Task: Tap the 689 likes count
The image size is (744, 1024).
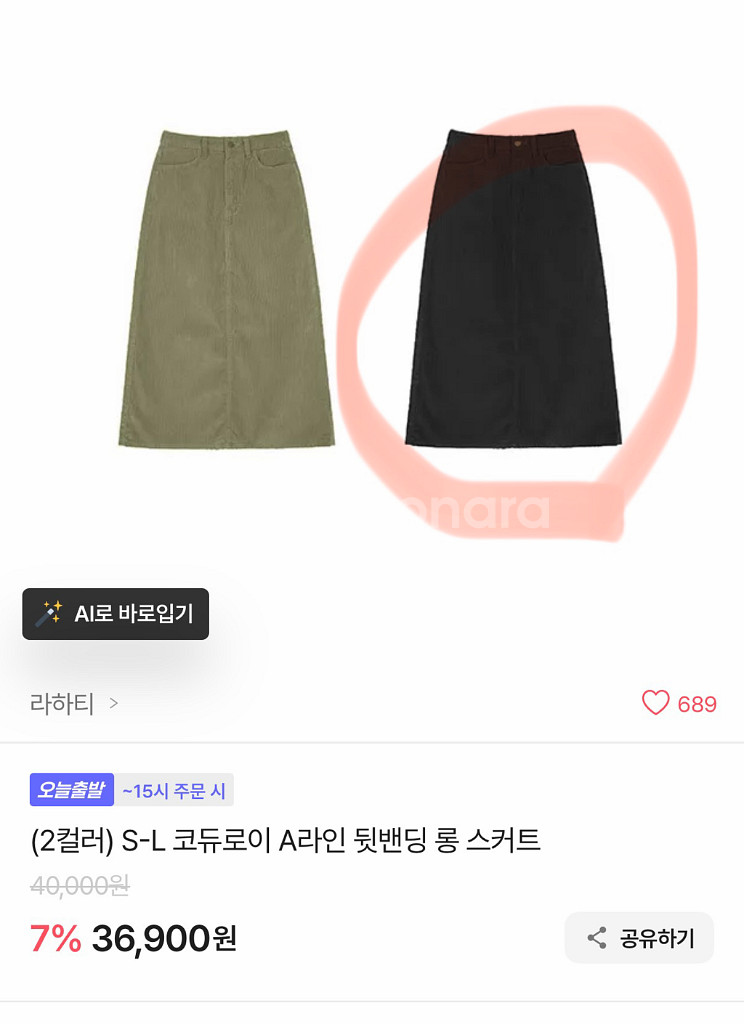Action: 697,704
